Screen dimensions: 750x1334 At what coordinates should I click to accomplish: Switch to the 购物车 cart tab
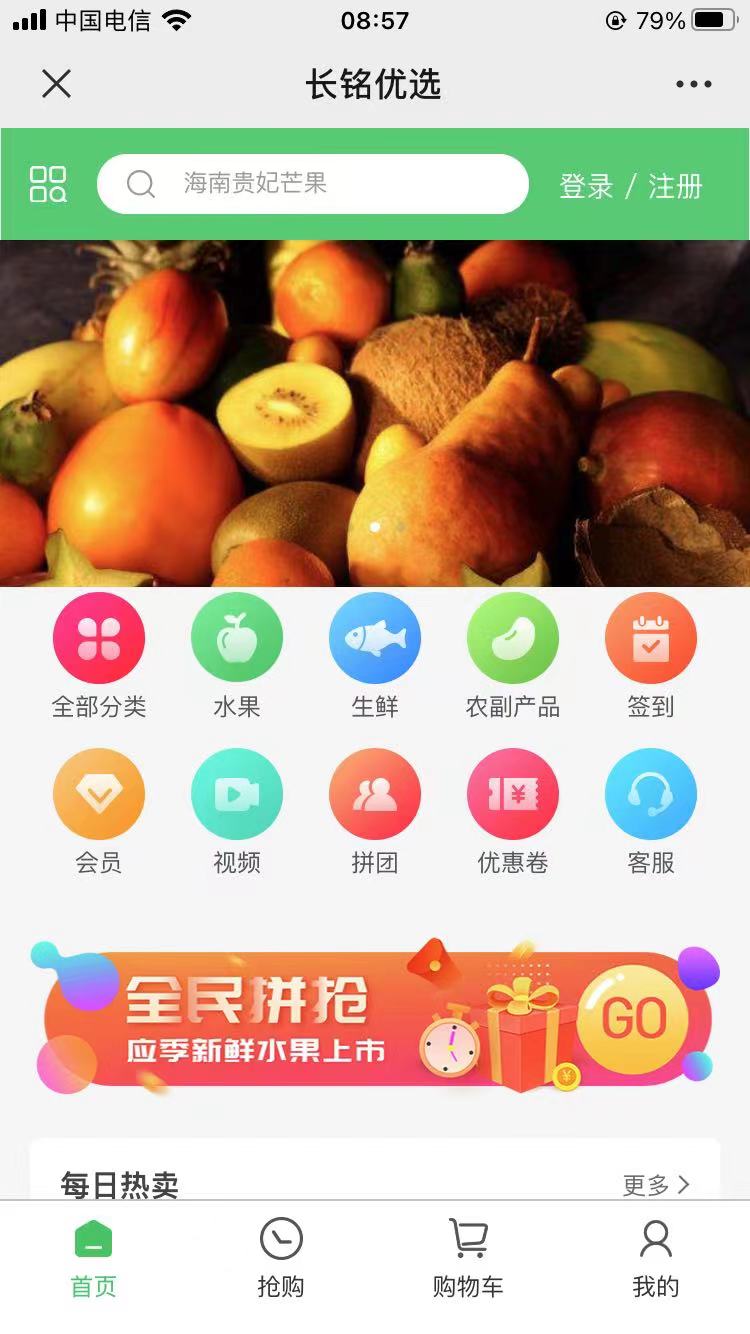coord(468,1257)
